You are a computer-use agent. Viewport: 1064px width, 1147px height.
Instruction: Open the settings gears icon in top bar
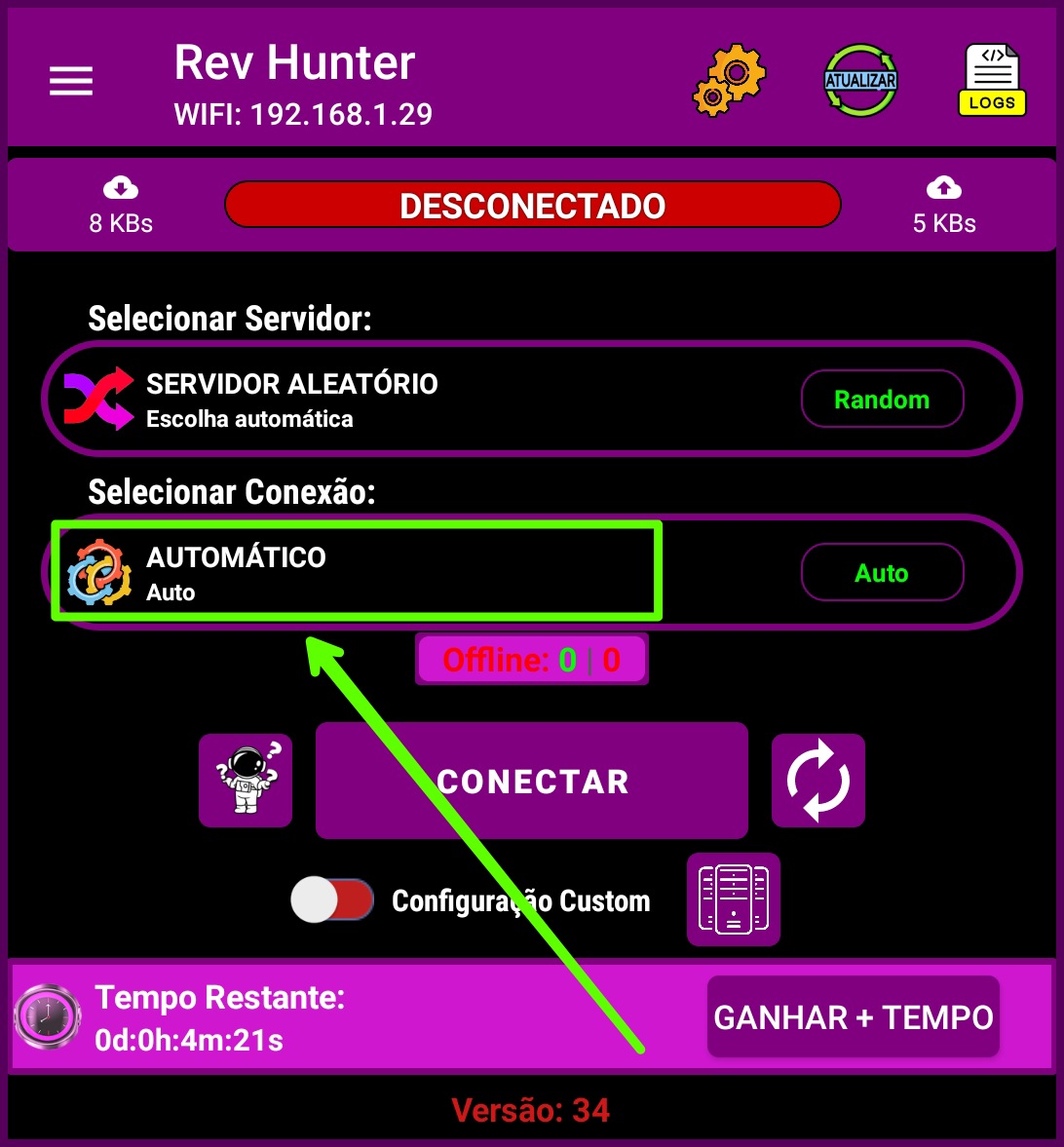tap(729, 80)
